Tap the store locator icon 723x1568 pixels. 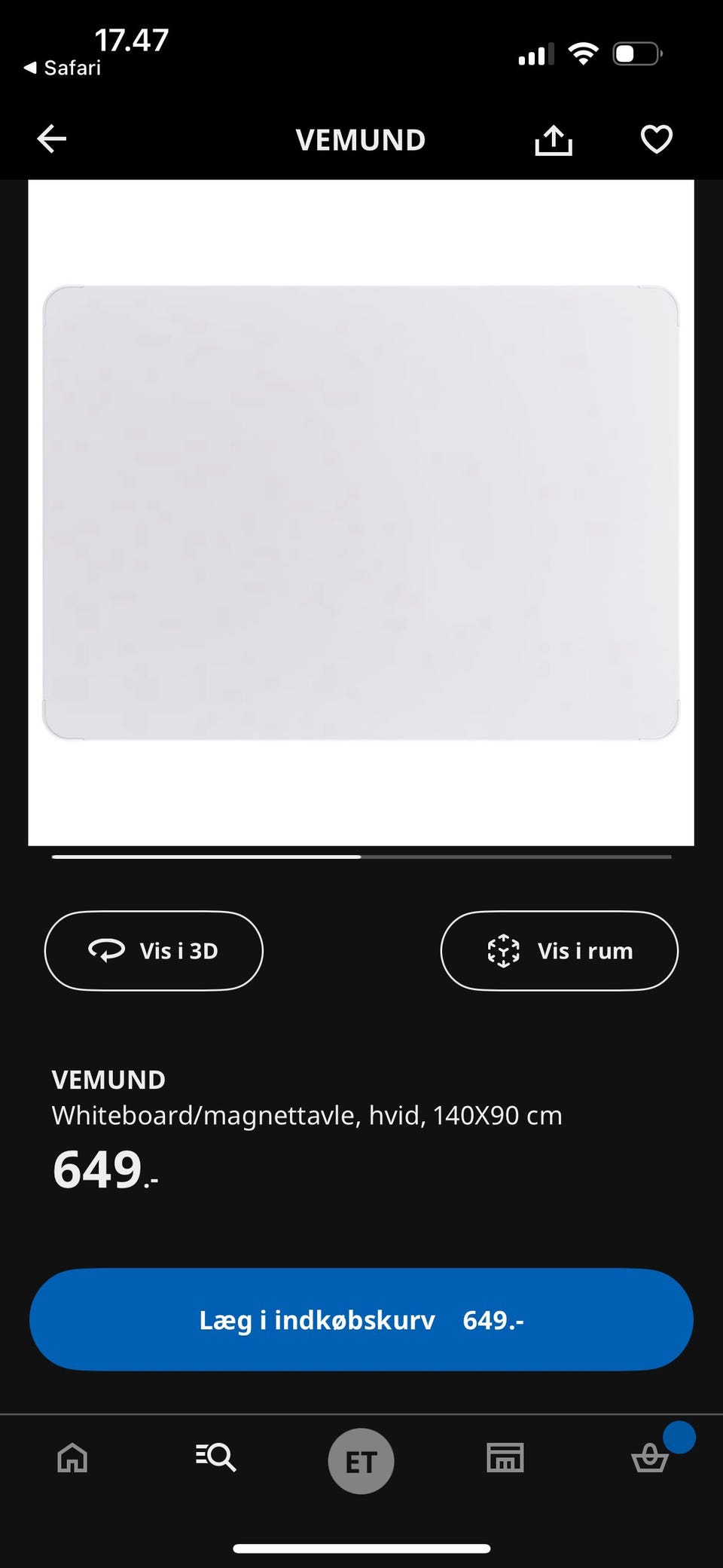click(505, 1459)
